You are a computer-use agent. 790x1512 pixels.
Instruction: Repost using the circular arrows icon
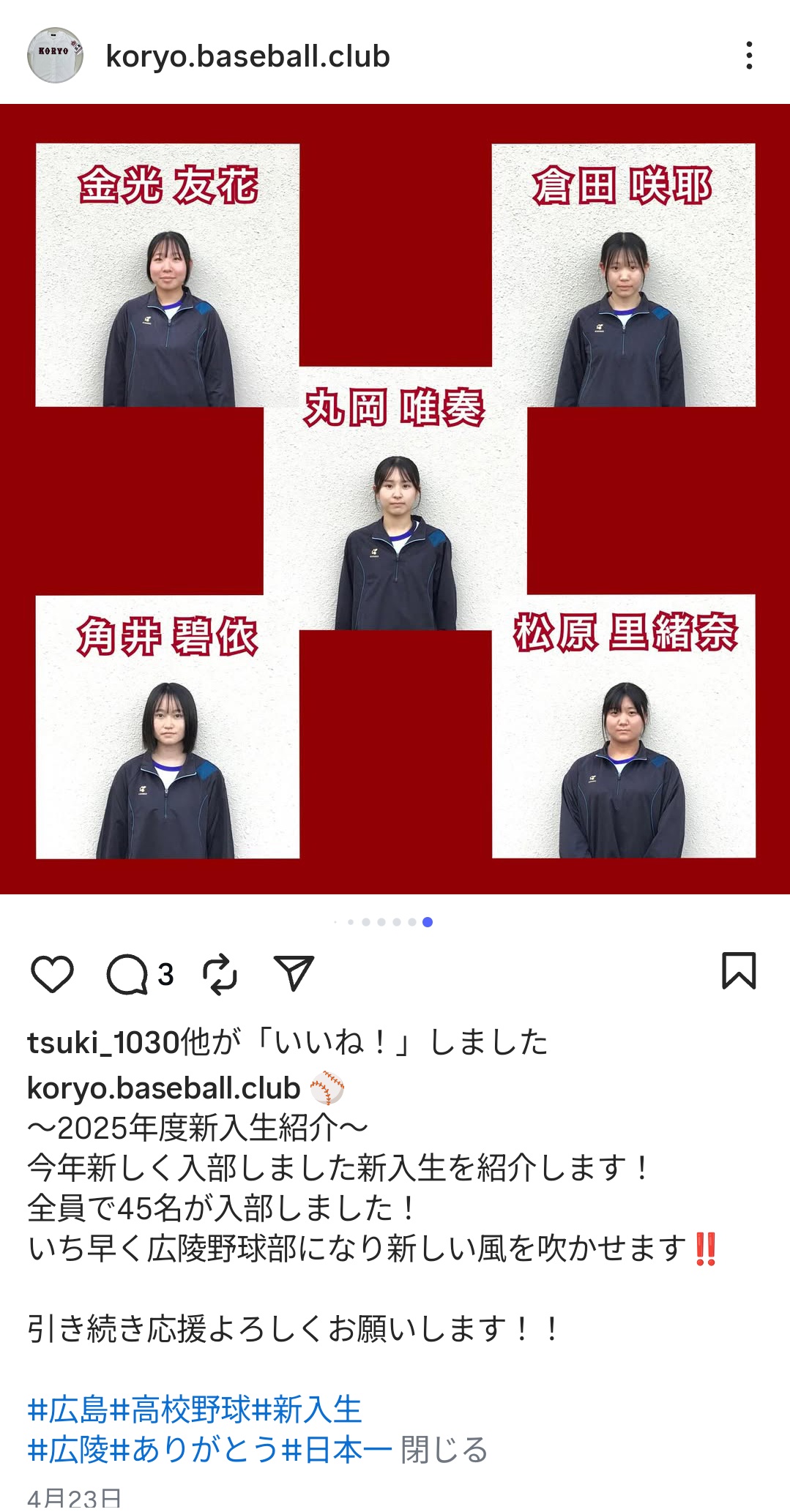click(220, 974)
